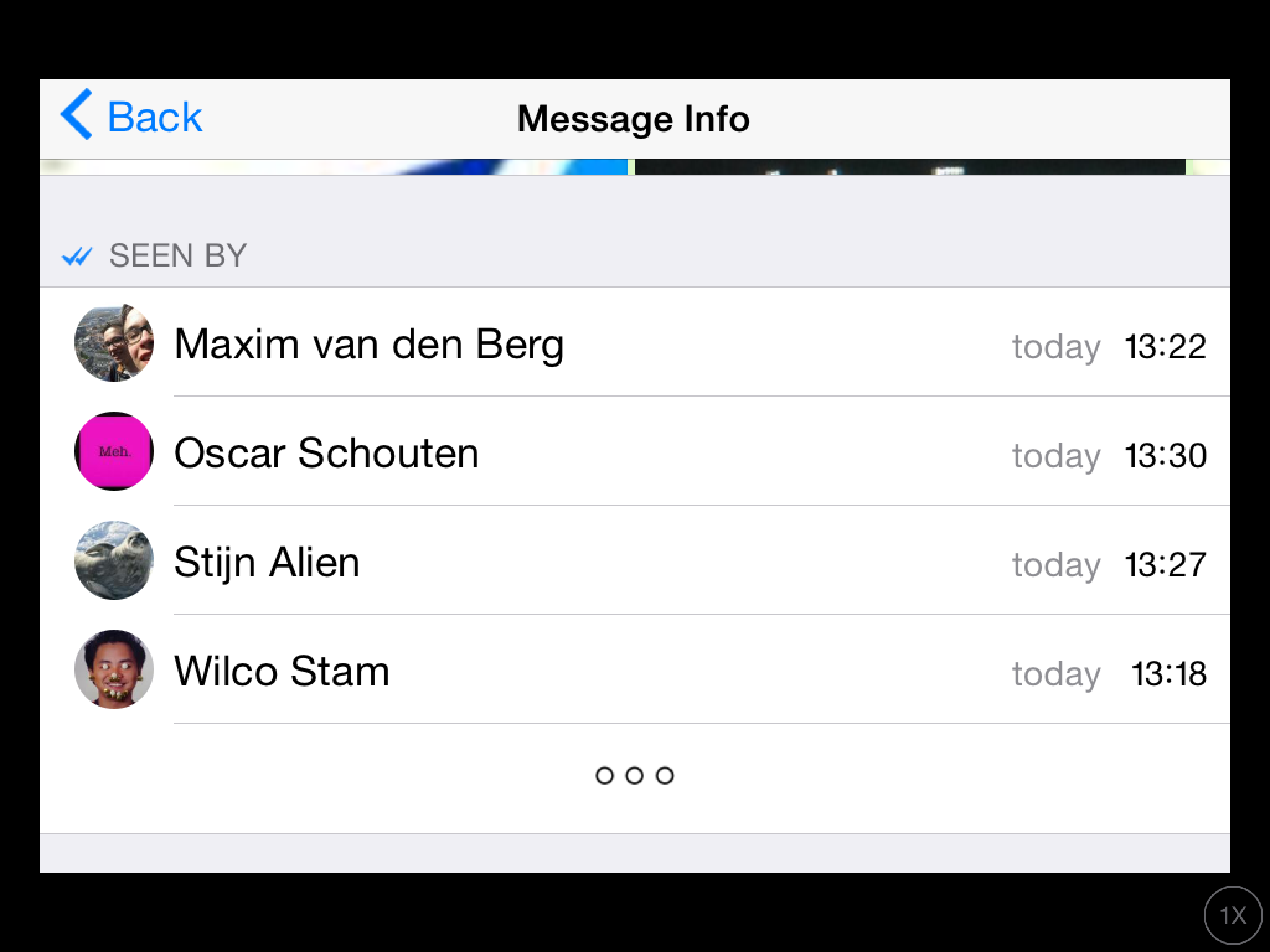Go back from Message Info

click(131, 117)
